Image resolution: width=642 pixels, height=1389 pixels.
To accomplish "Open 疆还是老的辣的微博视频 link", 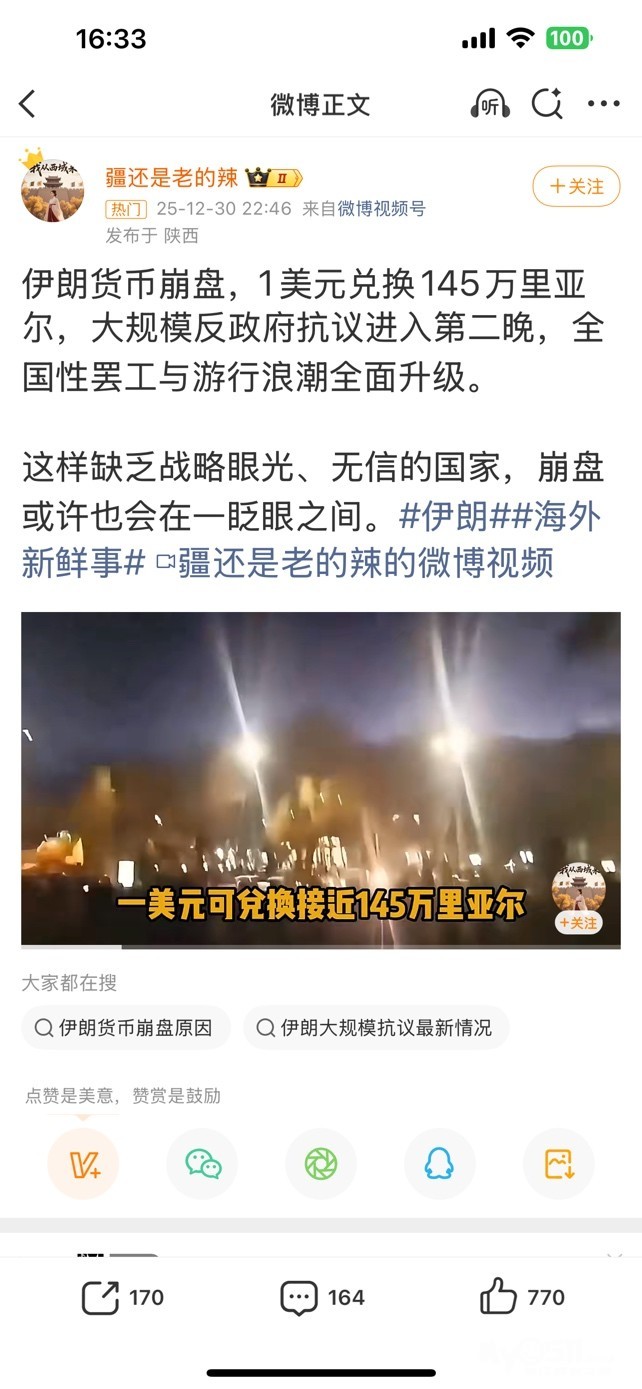I will [354, 561].
